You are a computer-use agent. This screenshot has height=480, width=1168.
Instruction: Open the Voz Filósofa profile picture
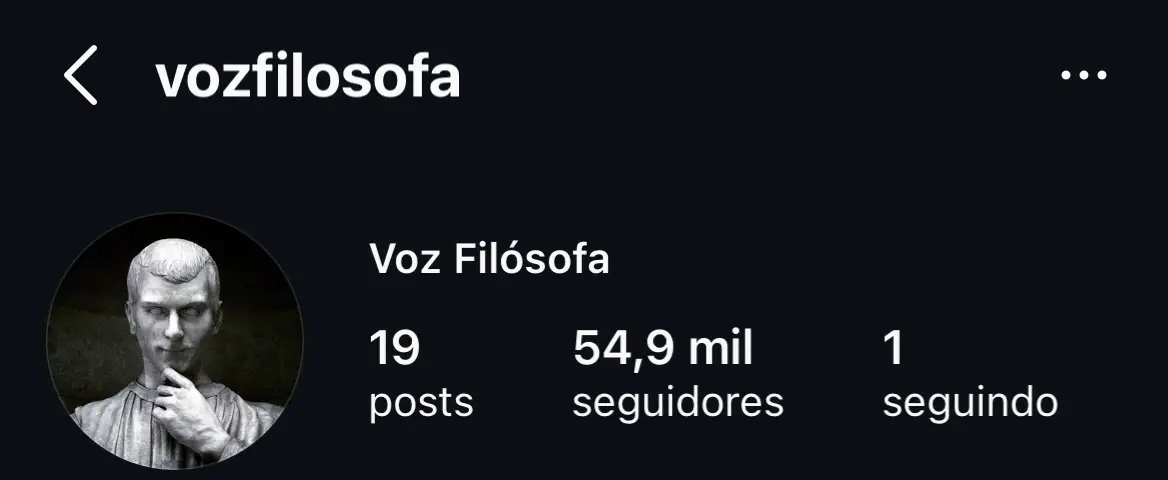[174, 342]
